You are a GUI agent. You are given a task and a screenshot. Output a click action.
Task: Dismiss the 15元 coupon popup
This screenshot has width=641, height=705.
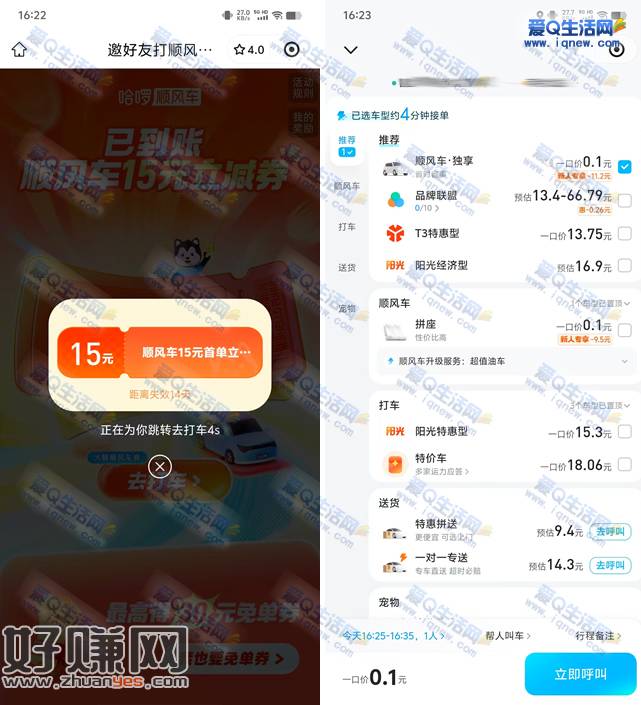[160, 466]
